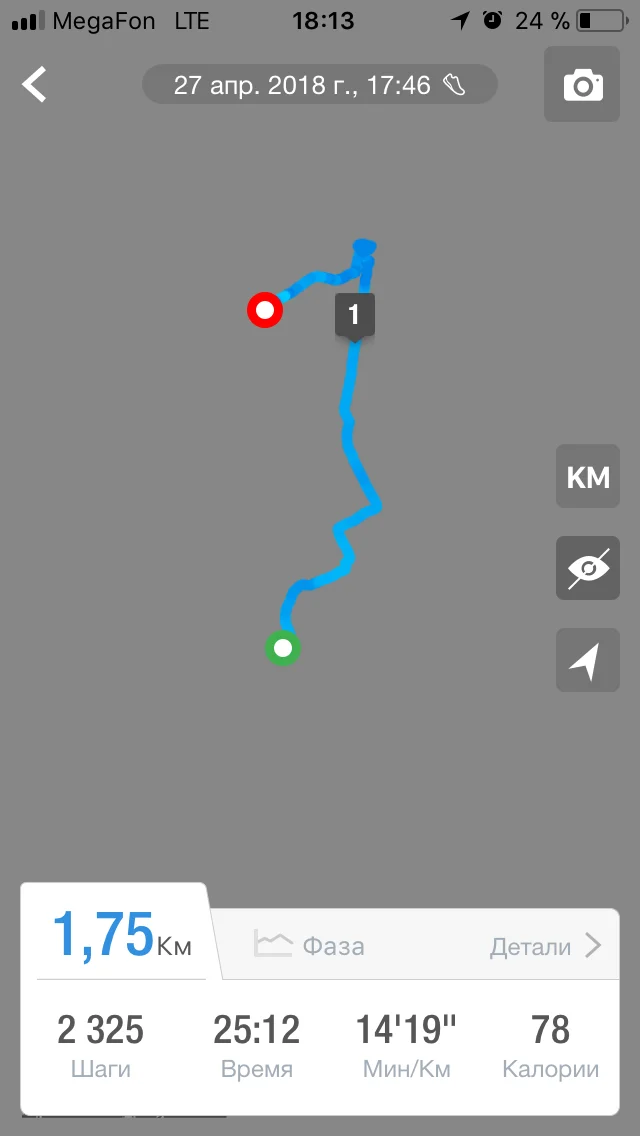Switch to the Фаза tab

pos(310,945)
